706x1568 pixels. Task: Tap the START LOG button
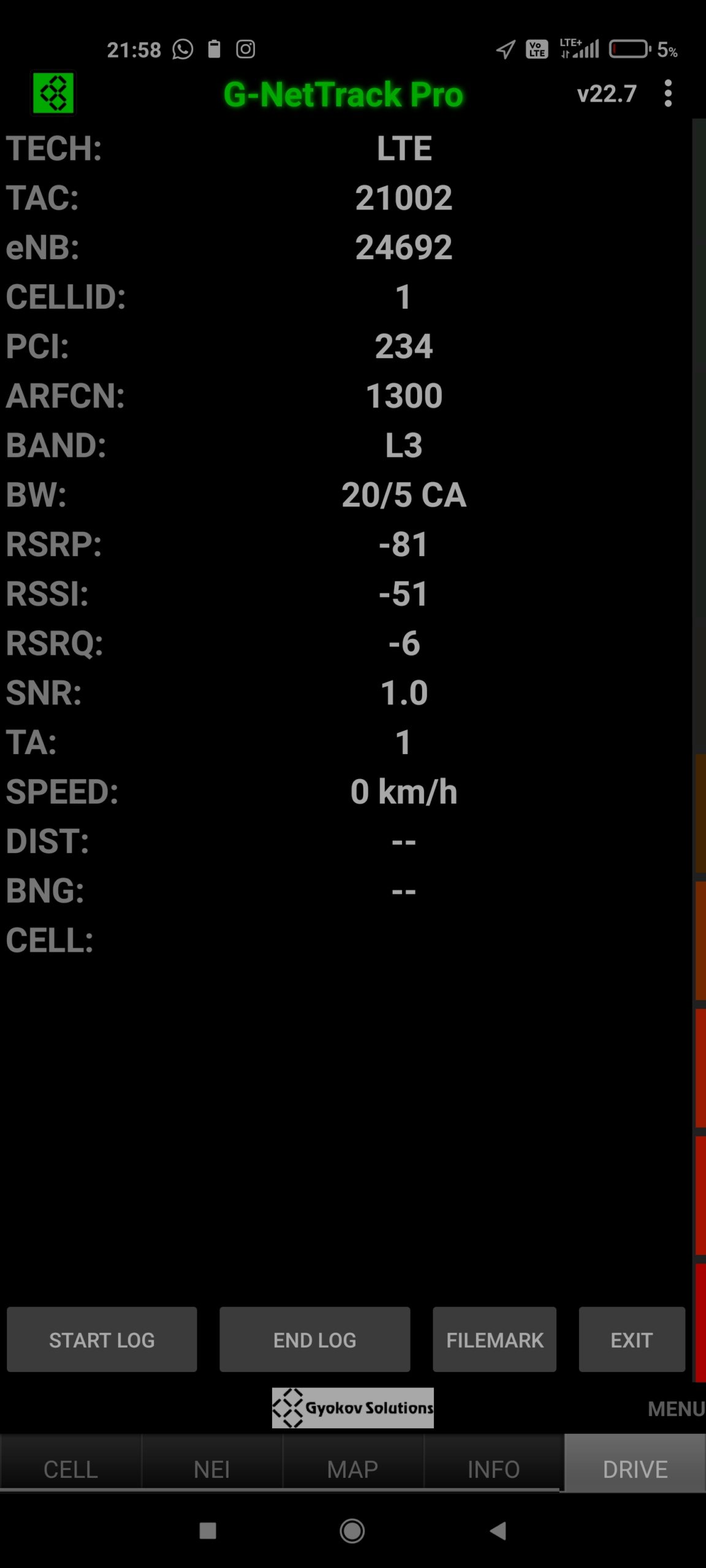point(102,1340)
